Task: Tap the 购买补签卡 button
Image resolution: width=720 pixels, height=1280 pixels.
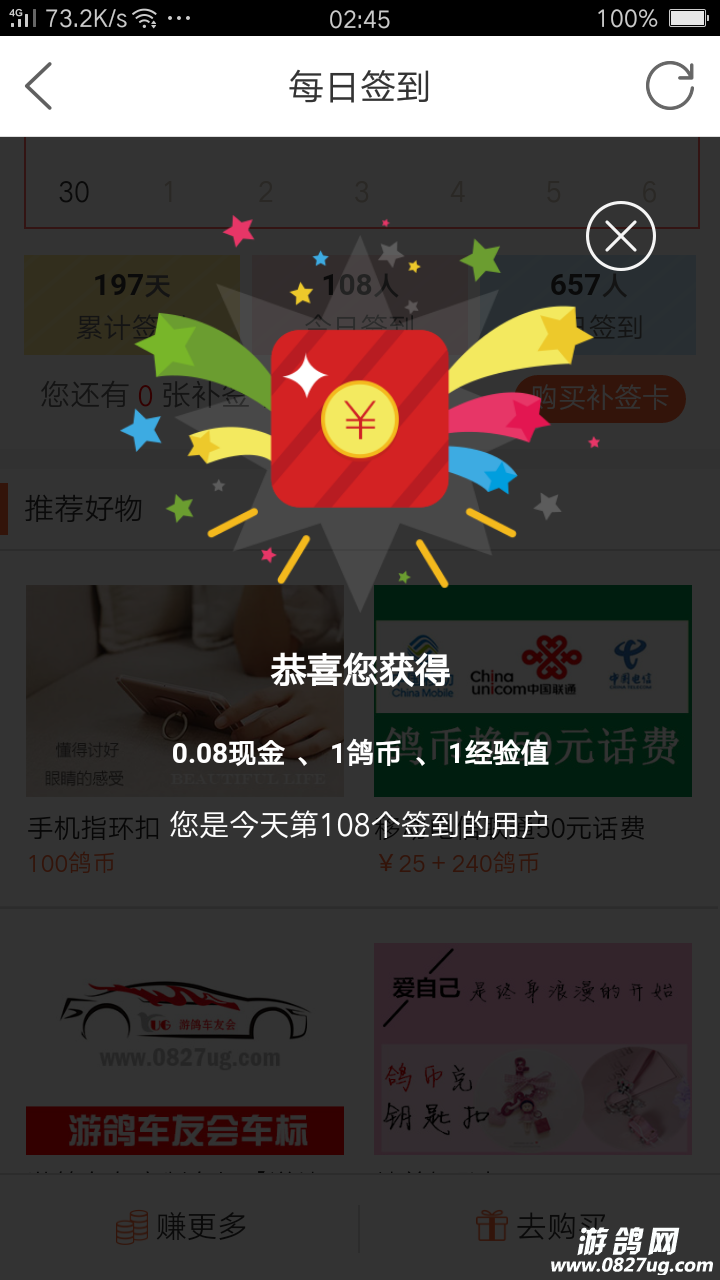Action: [x=600, y=398]
